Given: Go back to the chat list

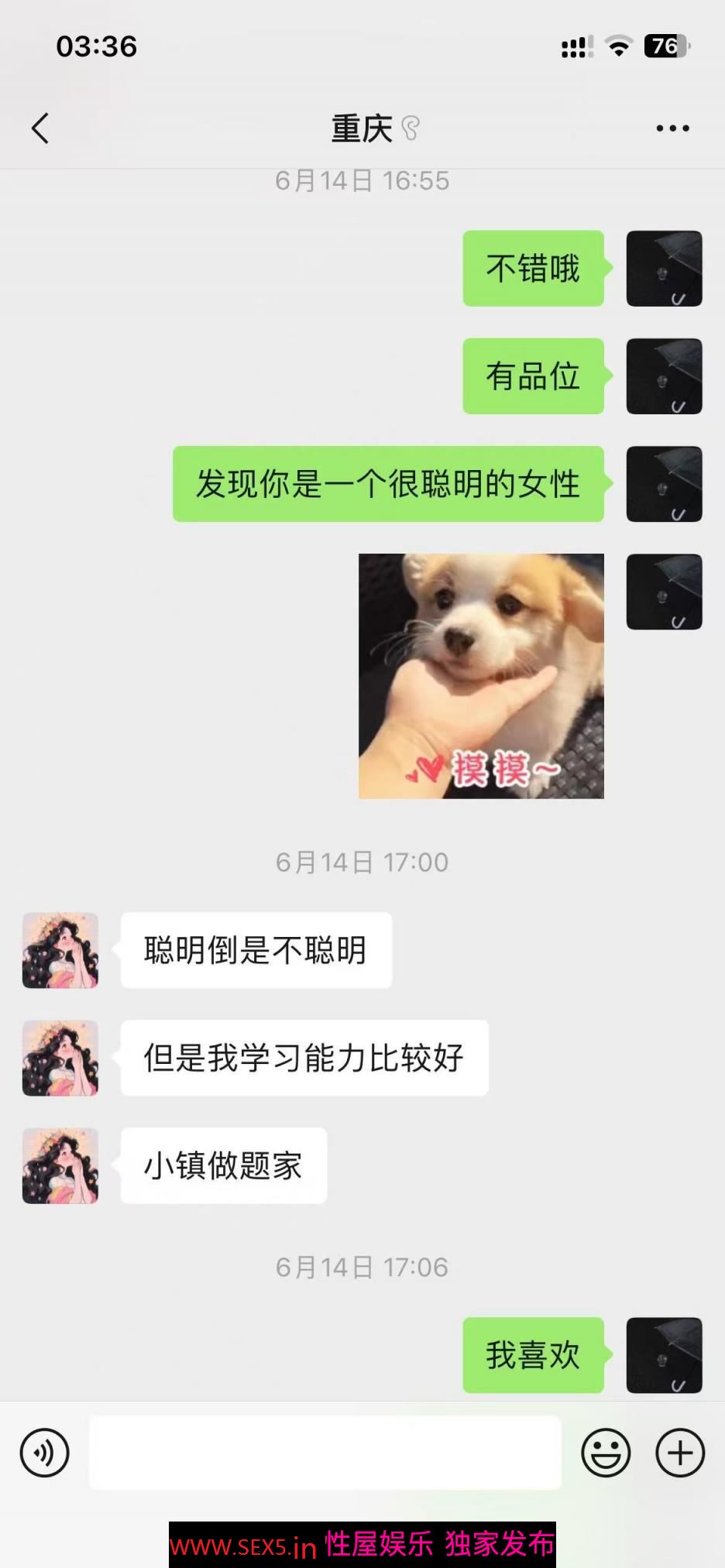Looking at the screenshot, I should (40, 129).
